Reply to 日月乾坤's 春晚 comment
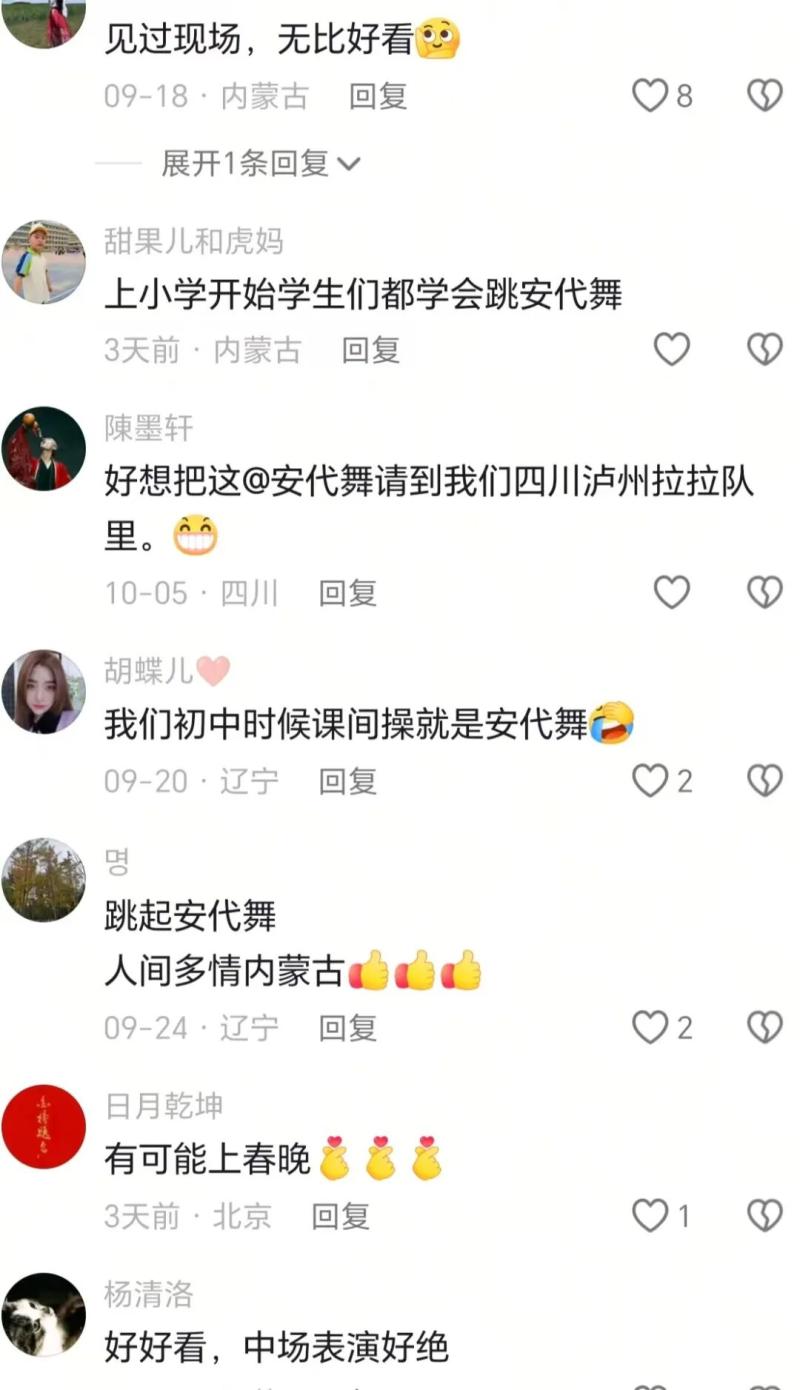 coord(340,1216)
